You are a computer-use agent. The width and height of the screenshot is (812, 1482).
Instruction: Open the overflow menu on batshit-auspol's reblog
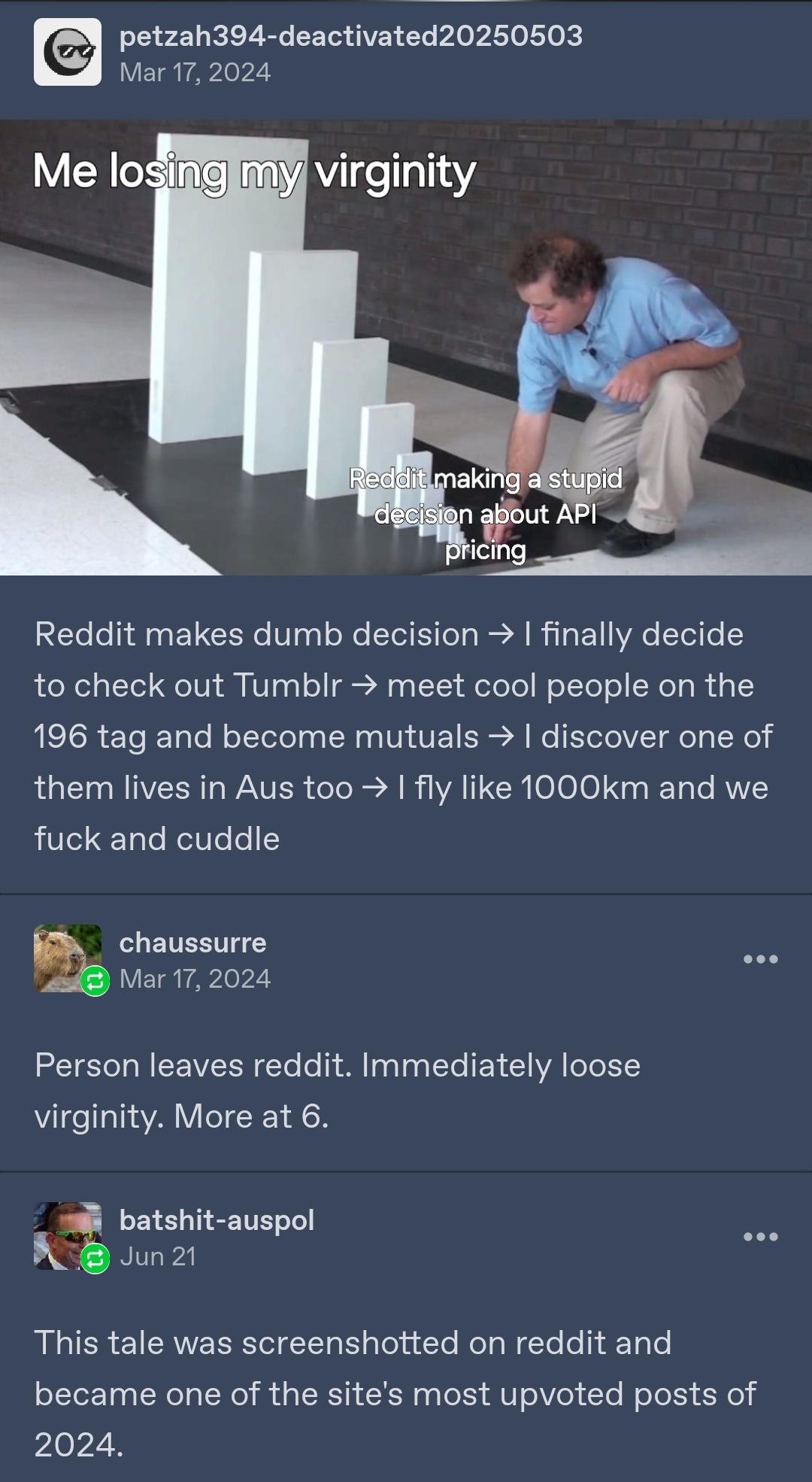[x=760, y=1237]
